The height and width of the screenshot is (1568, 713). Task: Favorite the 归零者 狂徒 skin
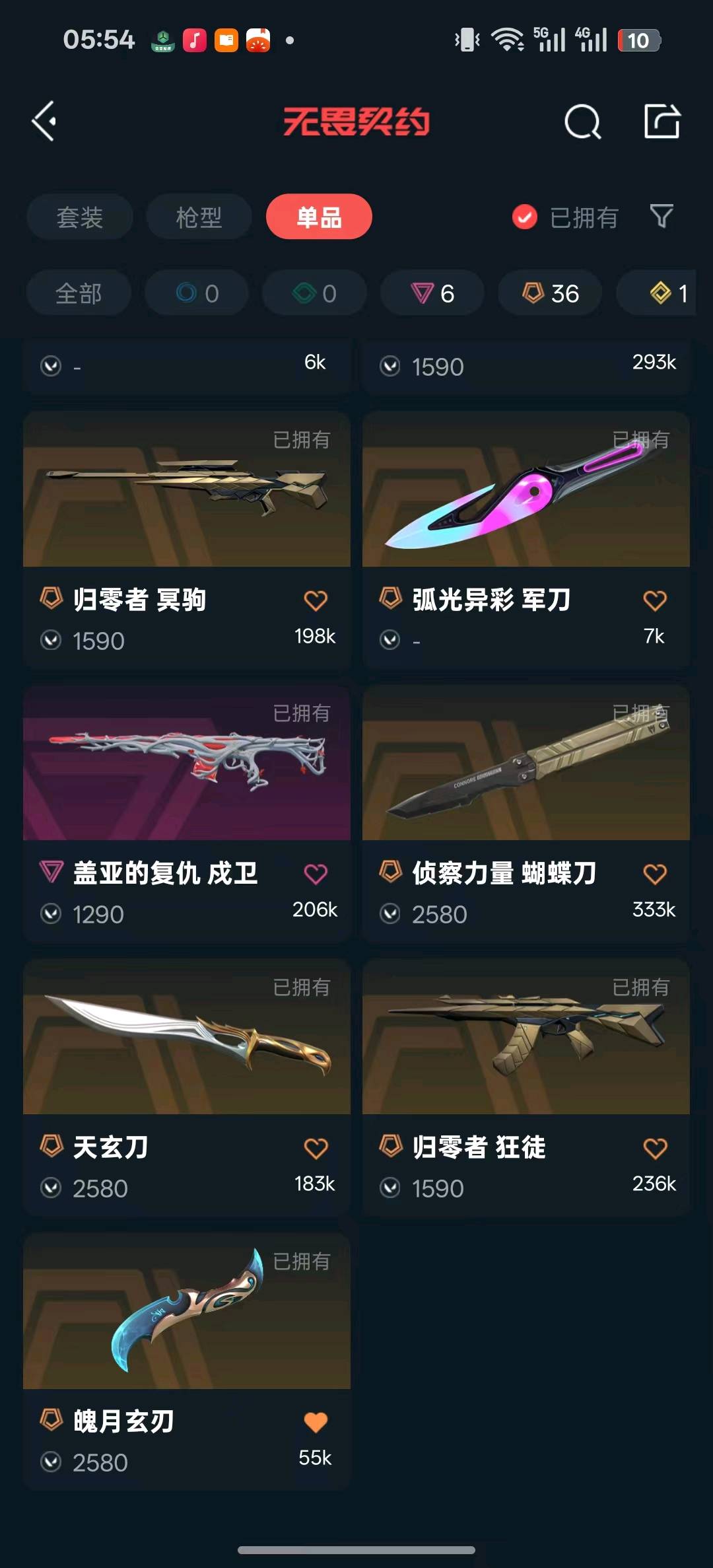point(654,1148)
